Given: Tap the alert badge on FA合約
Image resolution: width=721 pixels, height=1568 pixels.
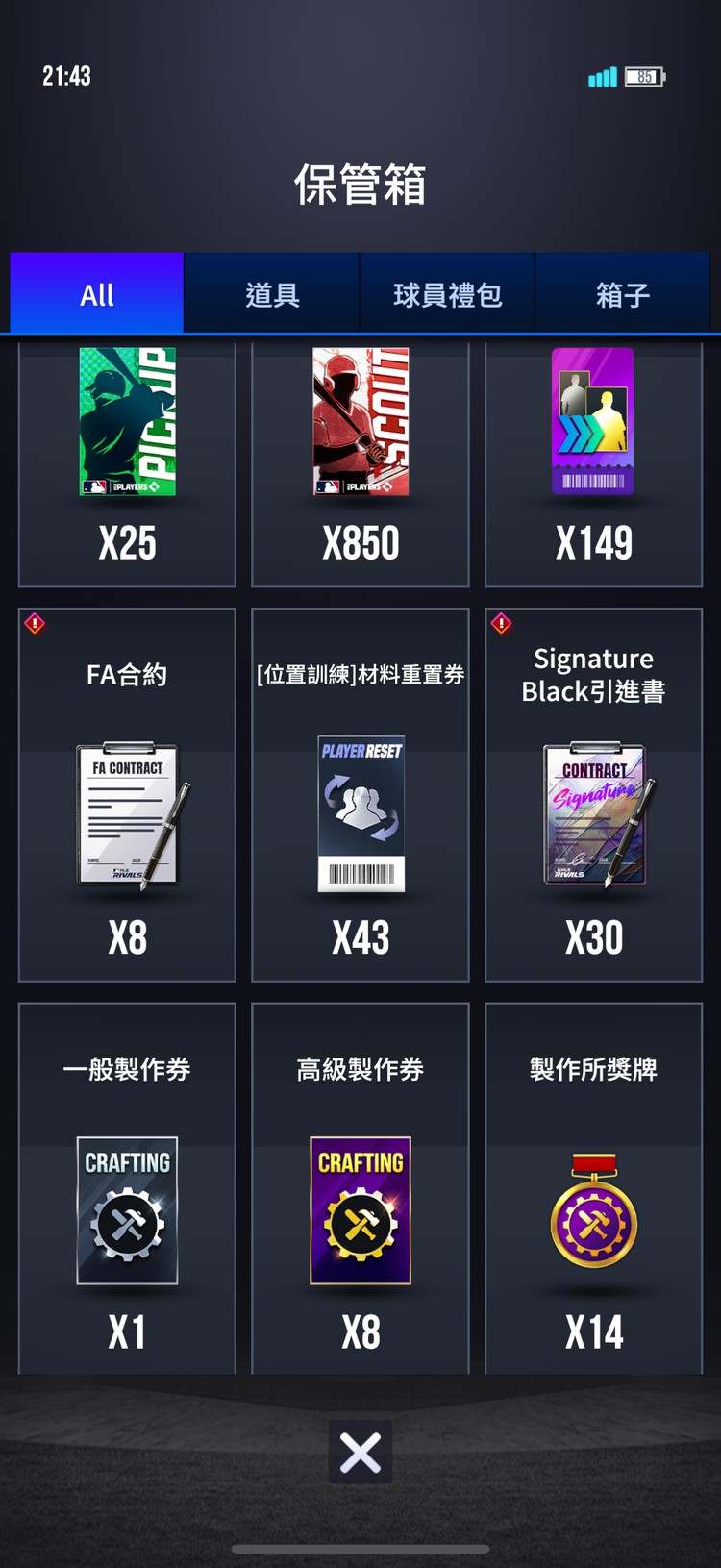Looking at the screenshot, I should point(34,625).
